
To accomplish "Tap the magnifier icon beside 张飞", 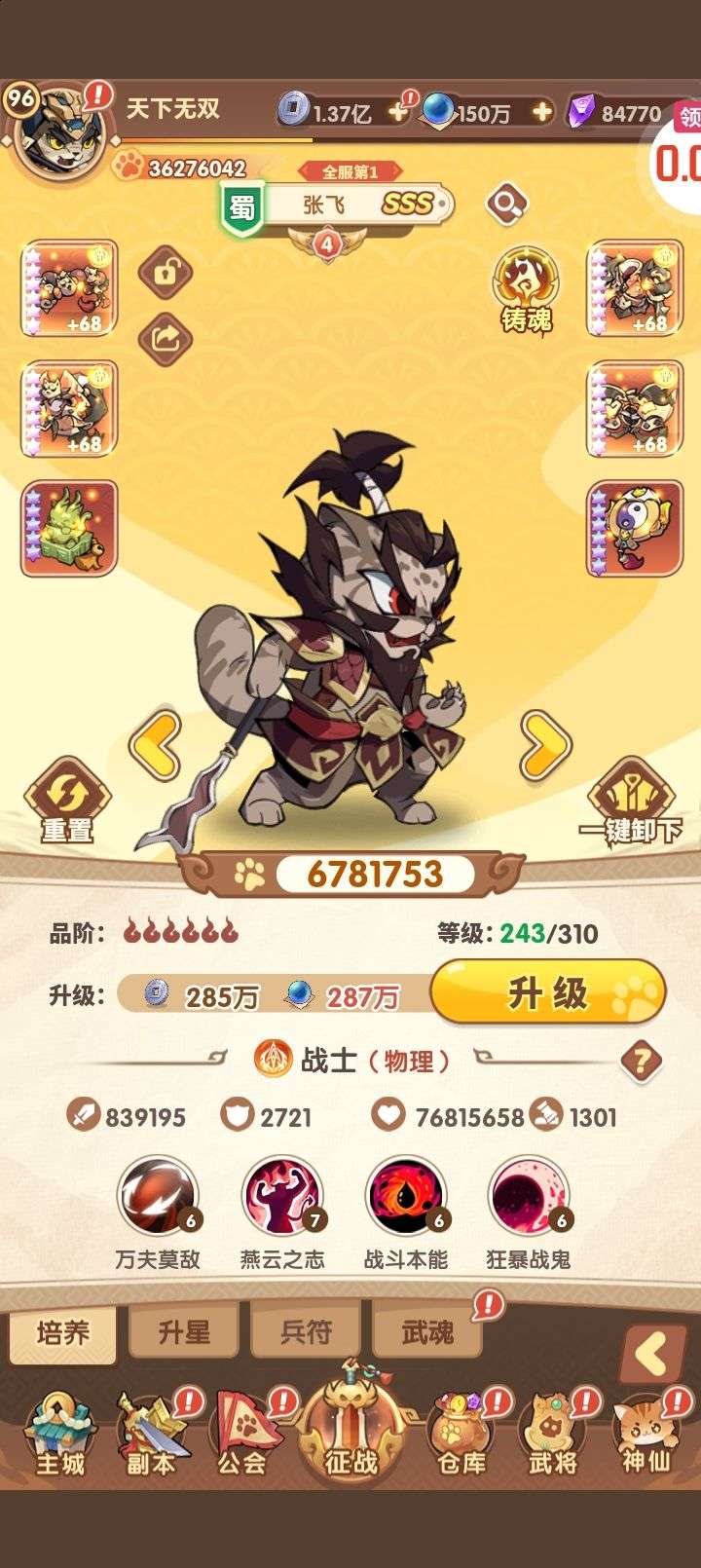I will tap(506, 205).
